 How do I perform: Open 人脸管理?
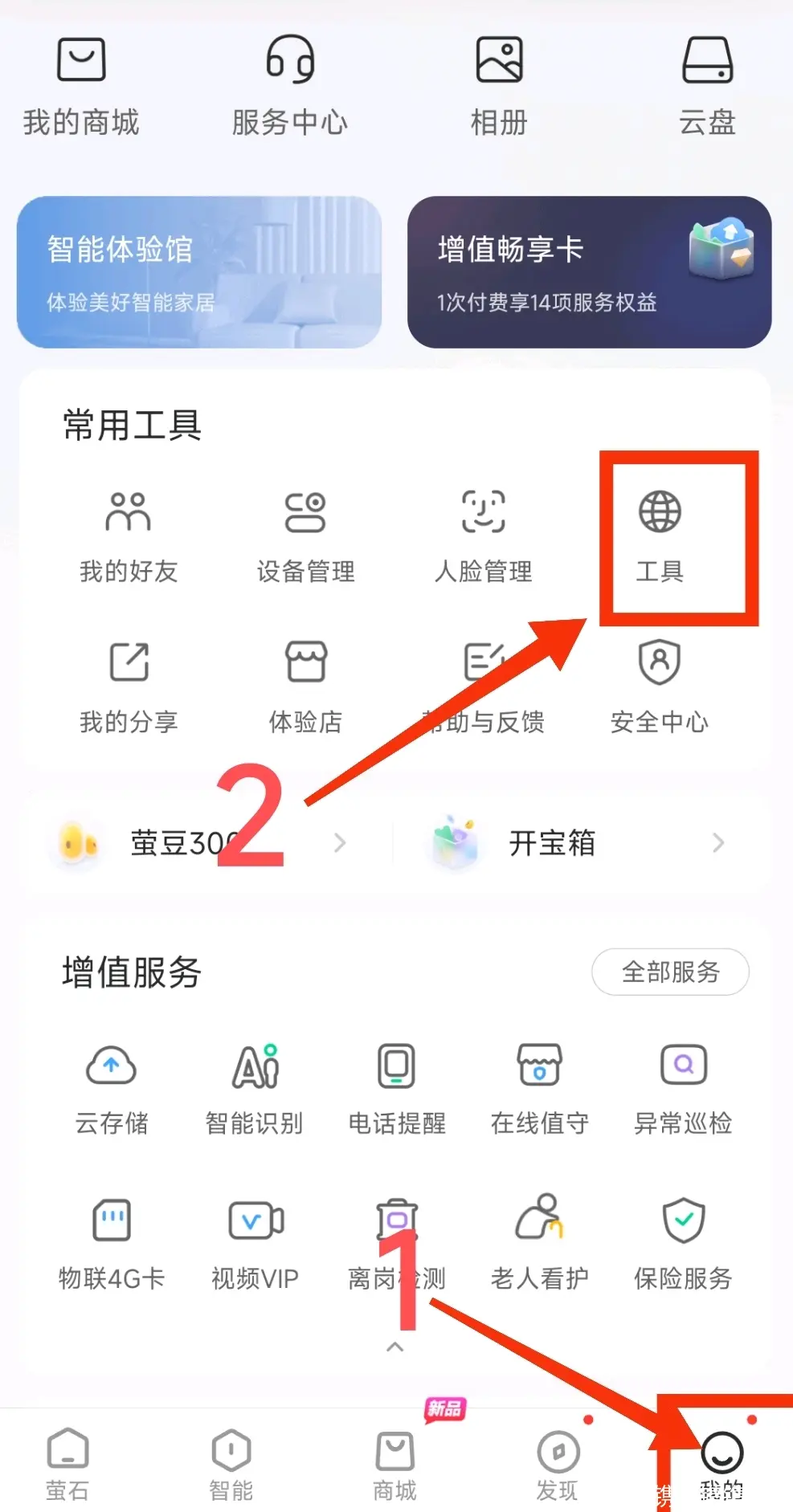[x=483, y=536]
